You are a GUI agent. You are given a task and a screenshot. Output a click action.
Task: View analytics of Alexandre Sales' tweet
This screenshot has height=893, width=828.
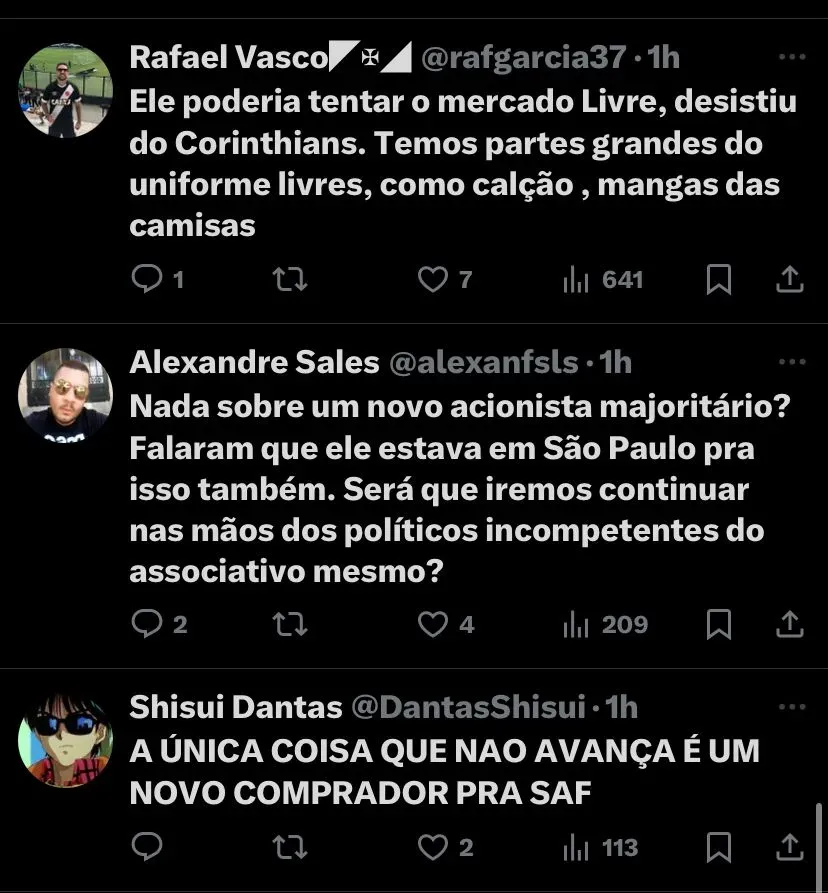[577, 625]
